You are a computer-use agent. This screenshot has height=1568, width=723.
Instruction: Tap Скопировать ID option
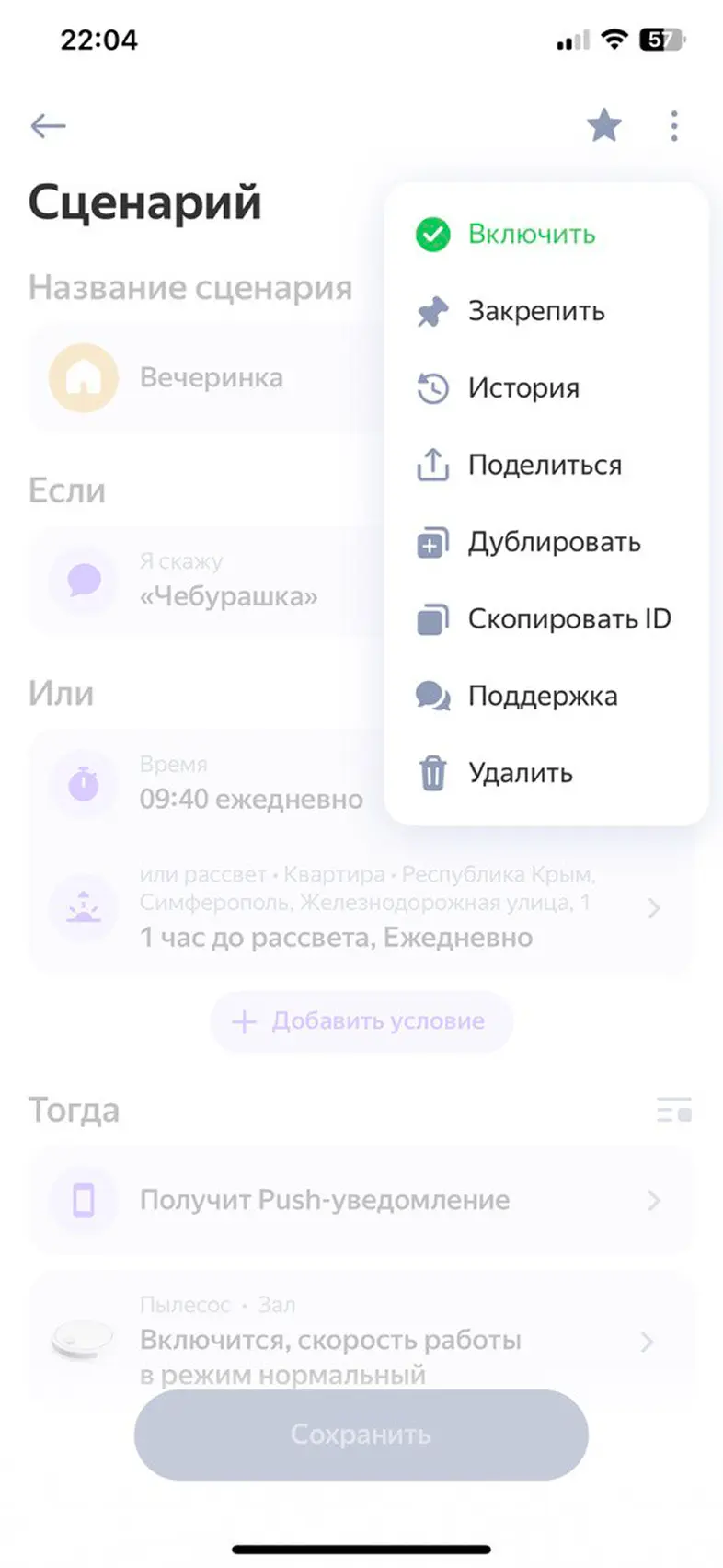point(568,619)
